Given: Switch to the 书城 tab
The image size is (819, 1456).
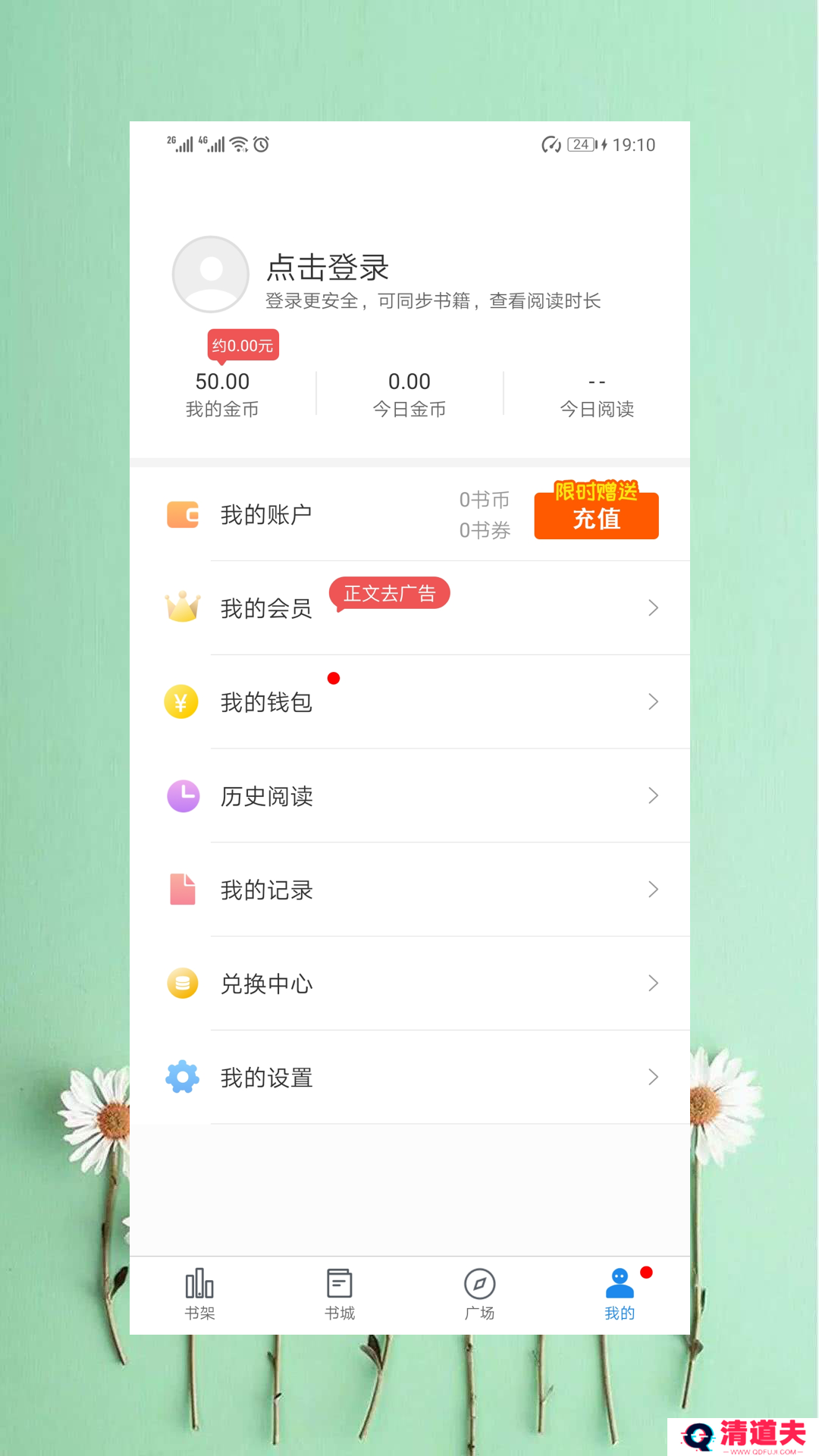Looking at the screenshot, I should click(340, 1295).
